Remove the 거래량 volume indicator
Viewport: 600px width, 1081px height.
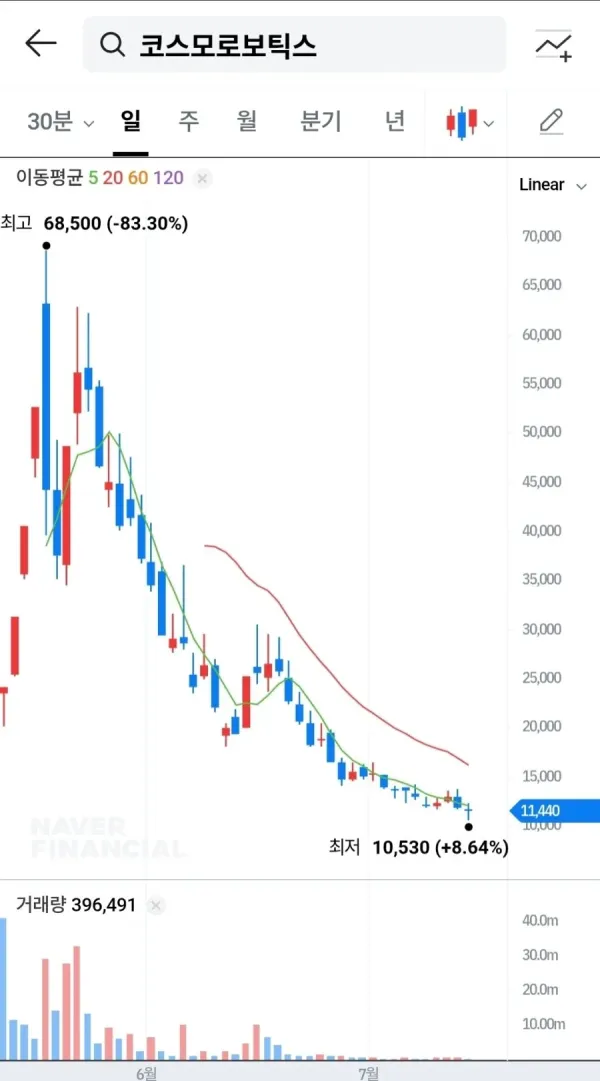pyautogui.click(x=157, y=905)
